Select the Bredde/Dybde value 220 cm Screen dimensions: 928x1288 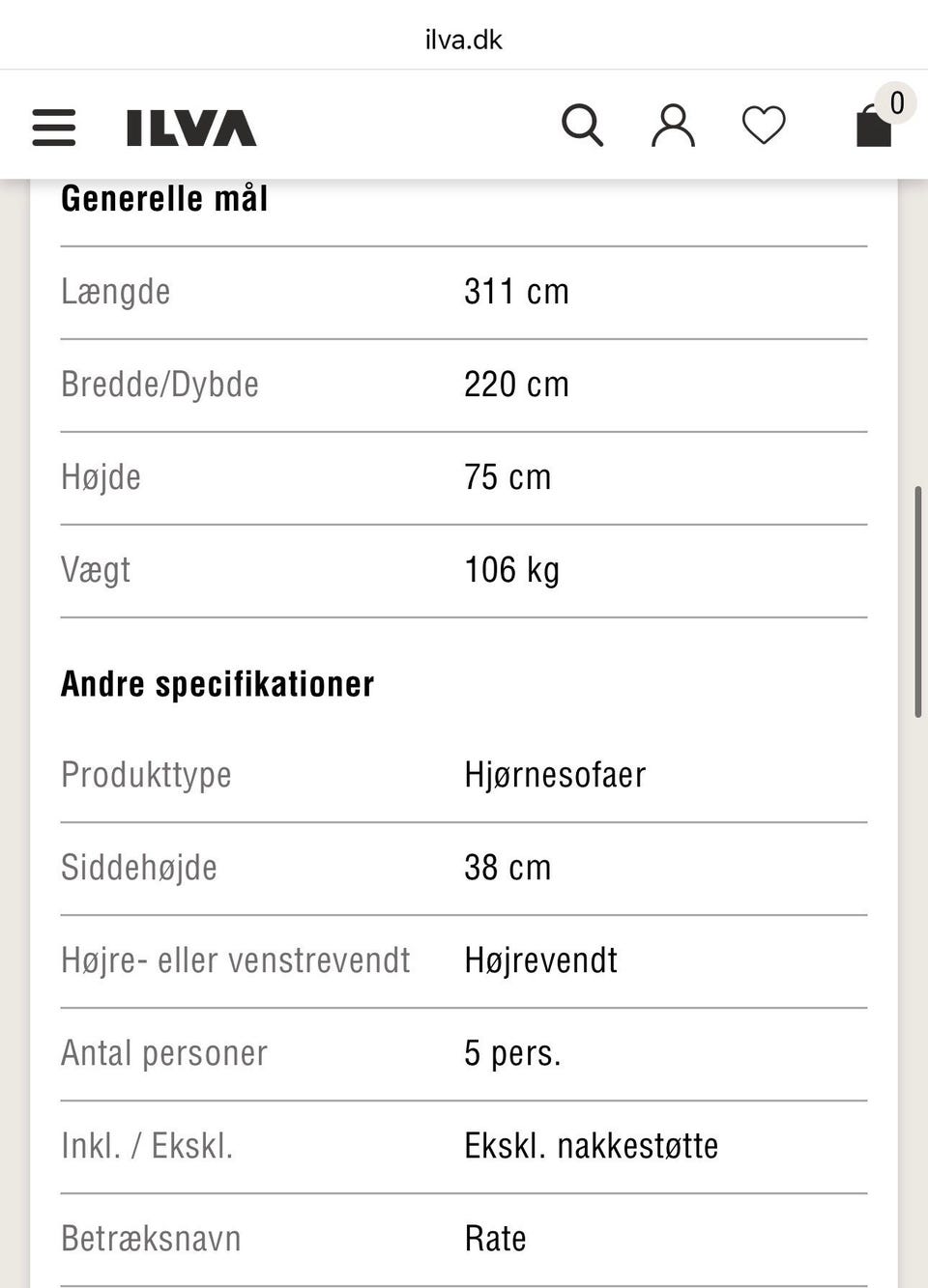pyautogui.click(x=516, y=384)
